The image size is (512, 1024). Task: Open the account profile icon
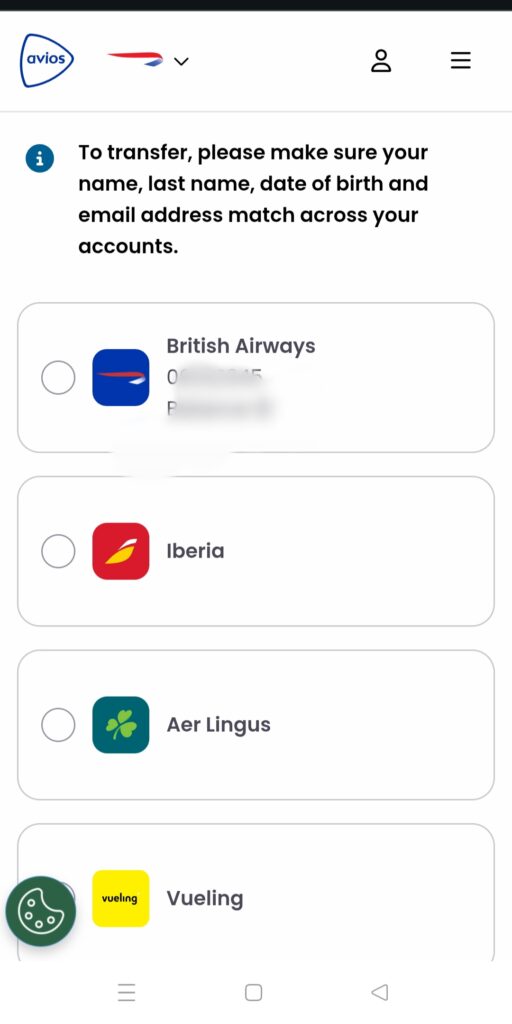(381, 61)
